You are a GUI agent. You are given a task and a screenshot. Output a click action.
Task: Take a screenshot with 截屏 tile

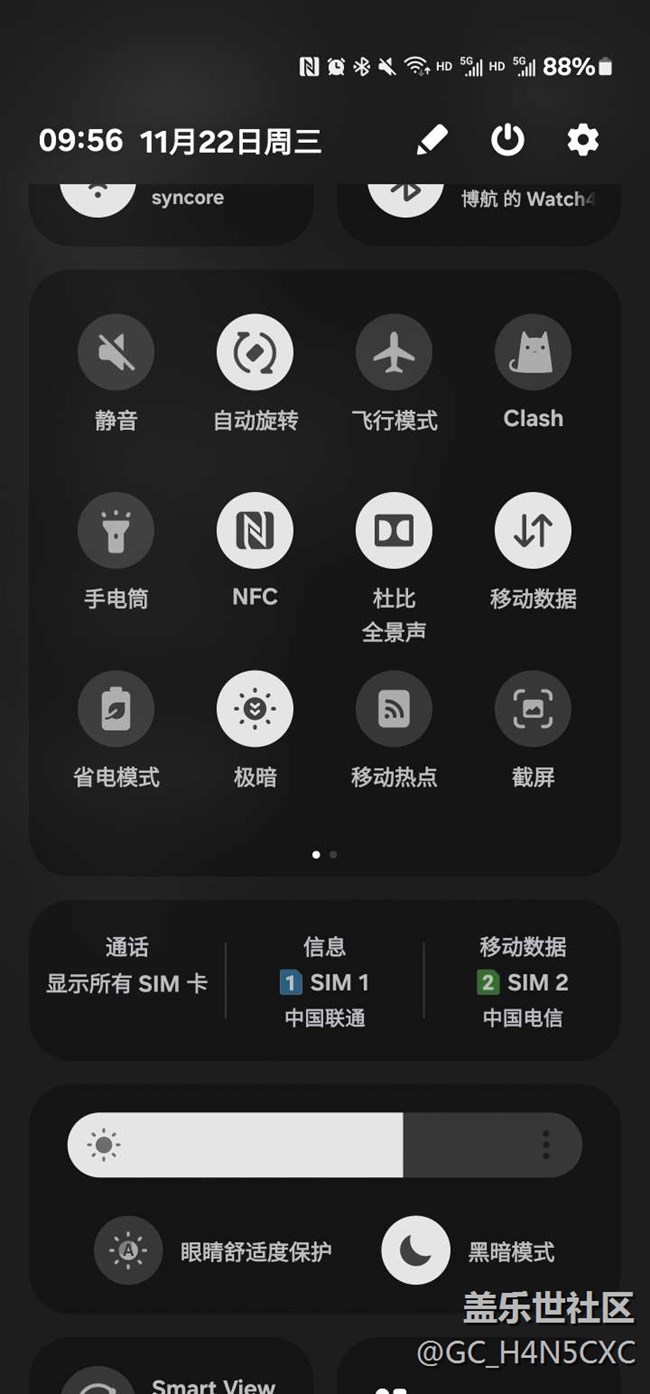click(533, 709)
